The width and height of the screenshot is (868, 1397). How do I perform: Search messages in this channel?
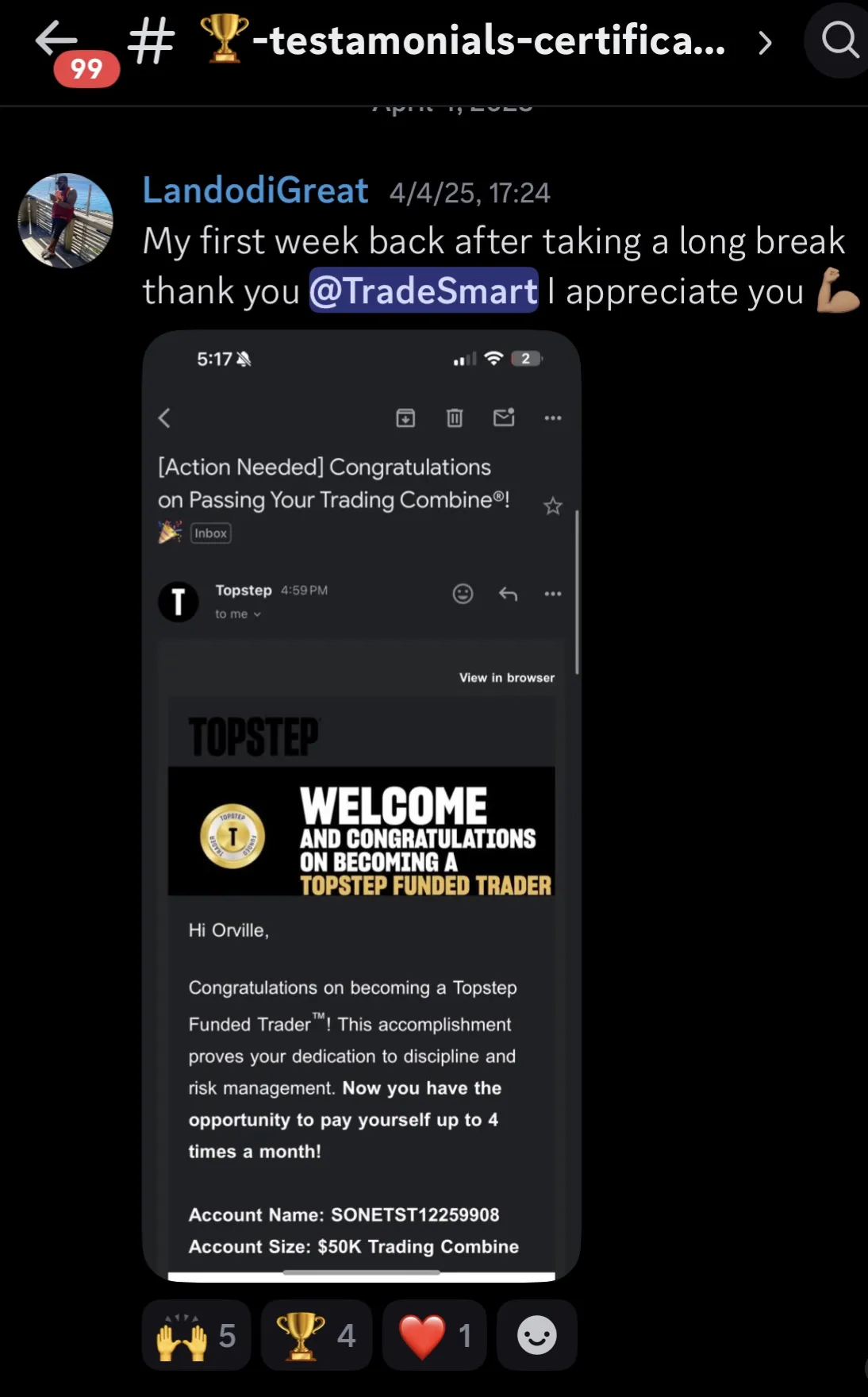839,40
